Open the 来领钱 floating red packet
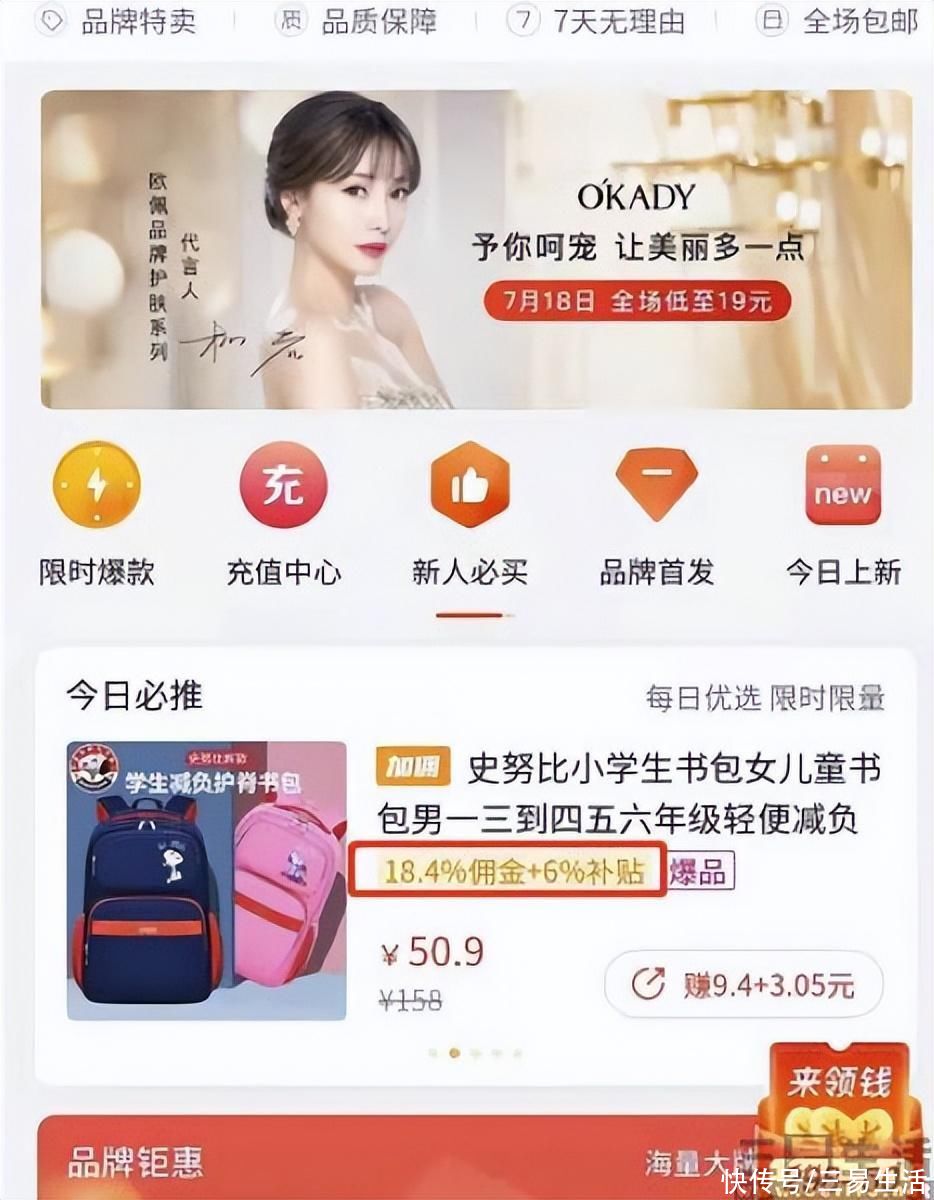This screenshot has width=934, height=1200. click(x=838, y=1110)
